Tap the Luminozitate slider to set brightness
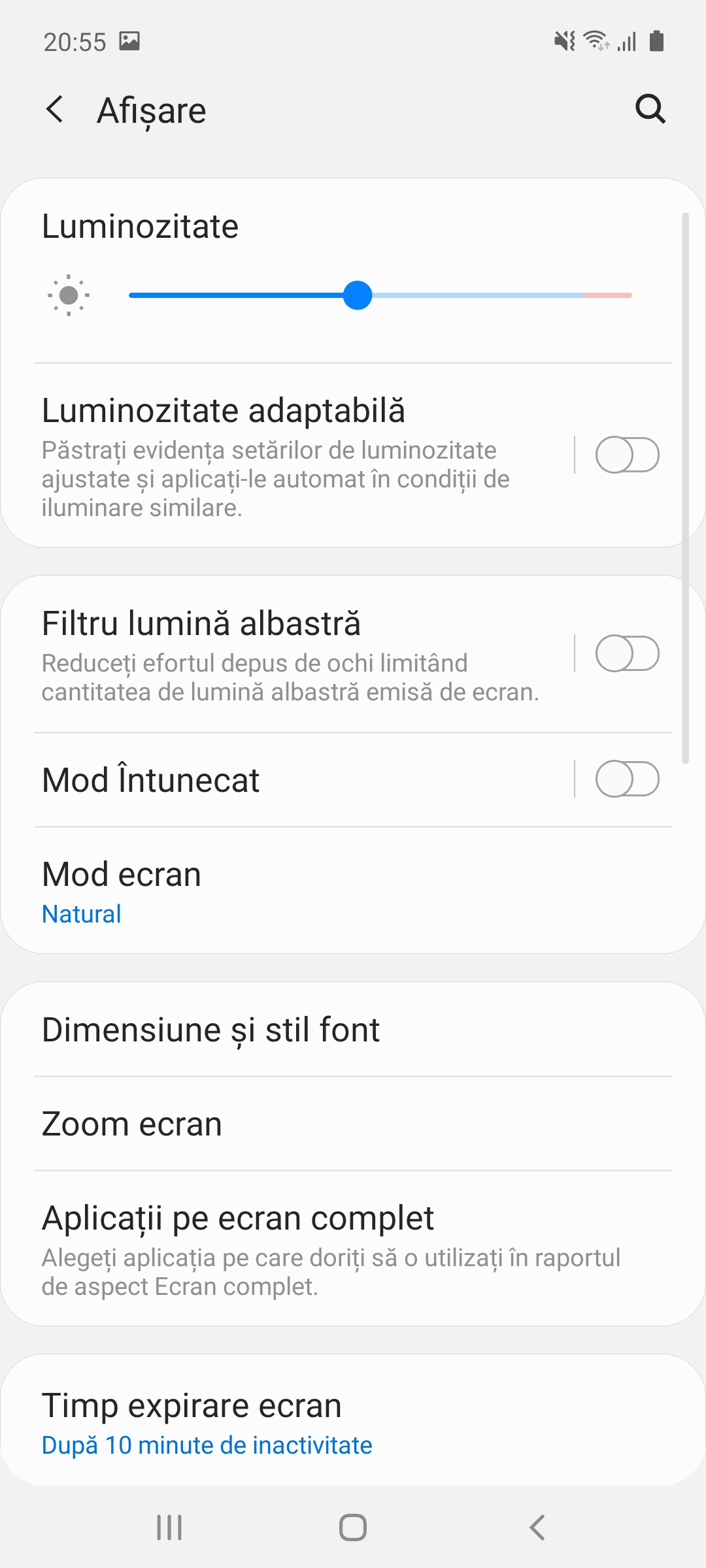The width and height of the screenshot is (706, 1568). tap(380, 295)
